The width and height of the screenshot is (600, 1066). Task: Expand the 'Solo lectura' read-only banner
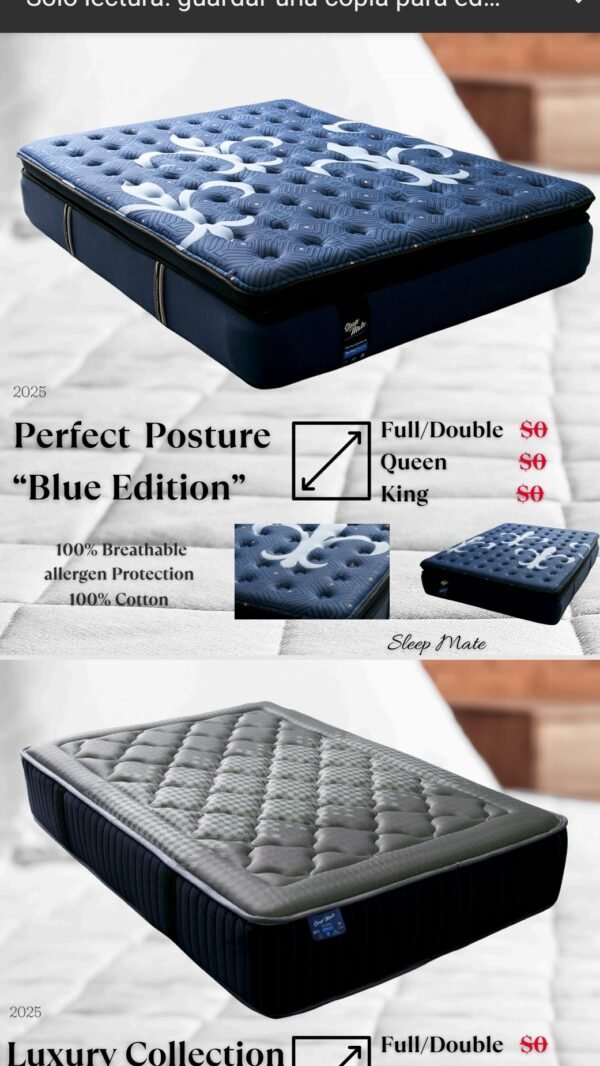[x=579, y=5]
